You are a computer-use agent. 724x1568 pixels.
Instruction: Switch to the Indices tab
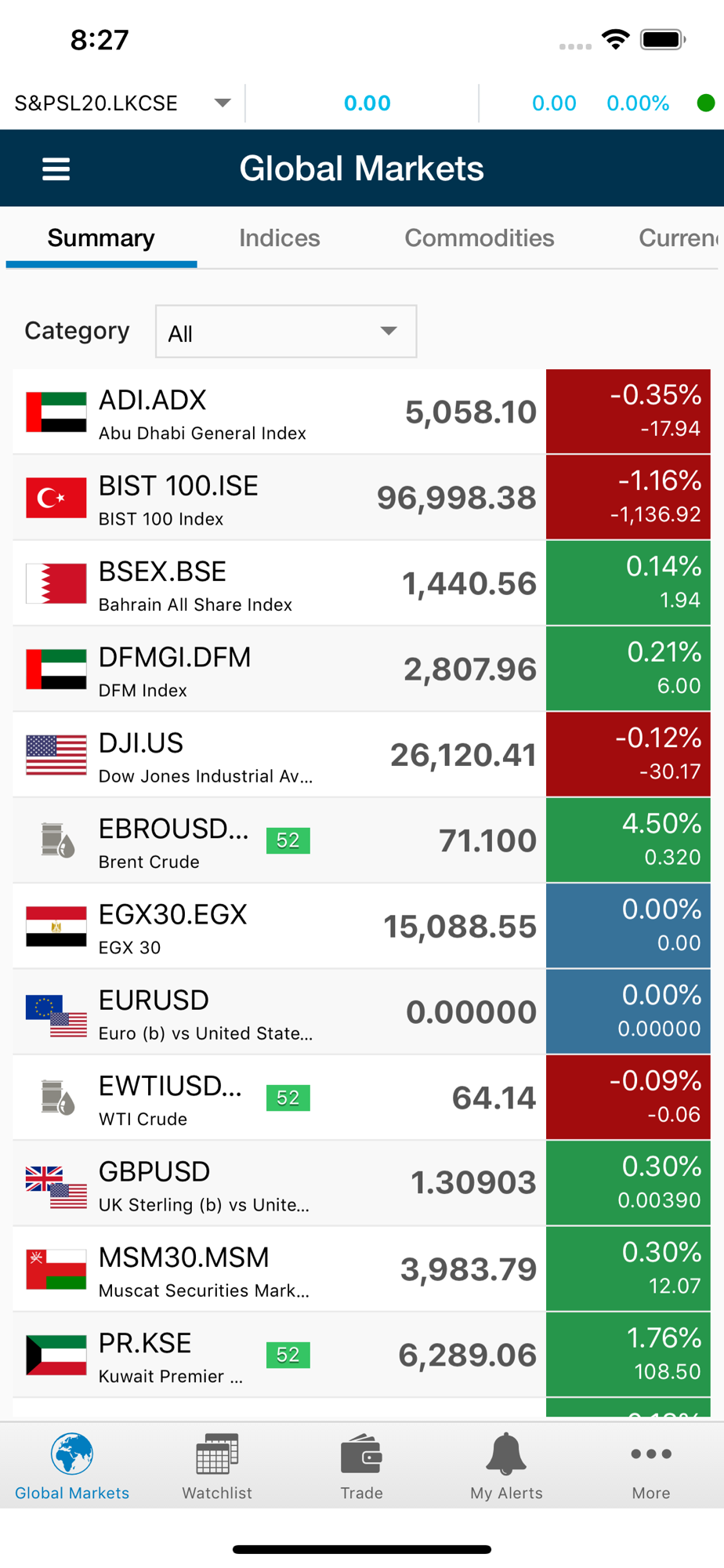click(280, 238)
